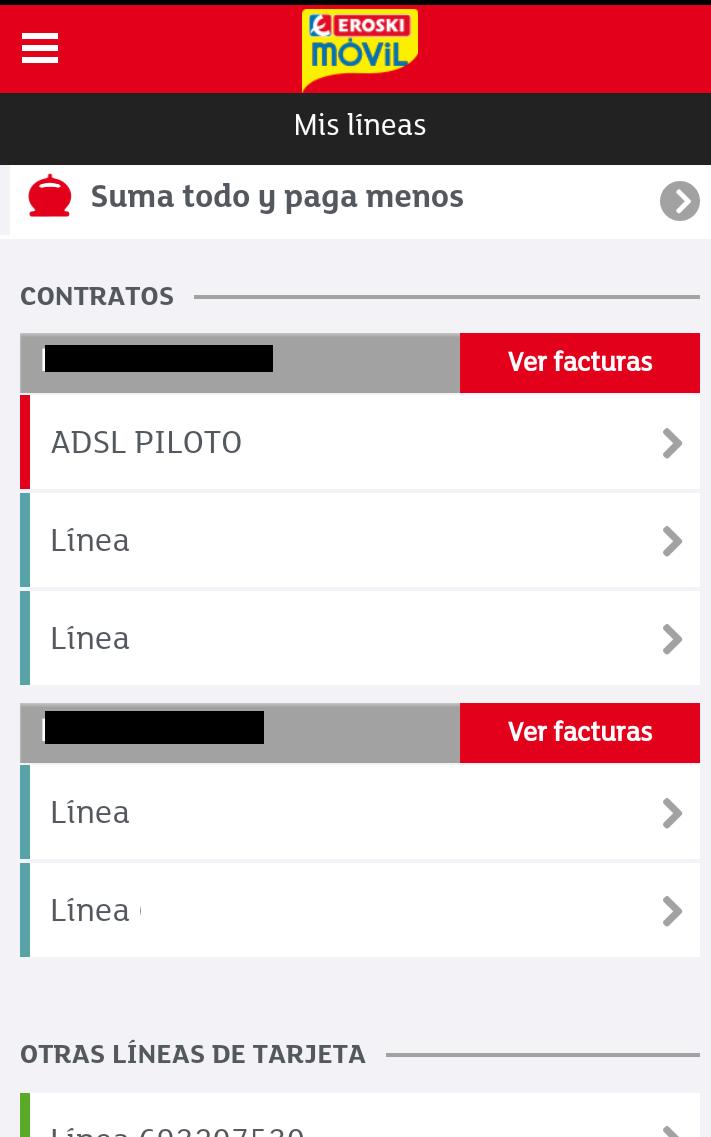Open the ADSL PILOTO line details
This screenshot has height=1137, width=711.
click(360, 442)
